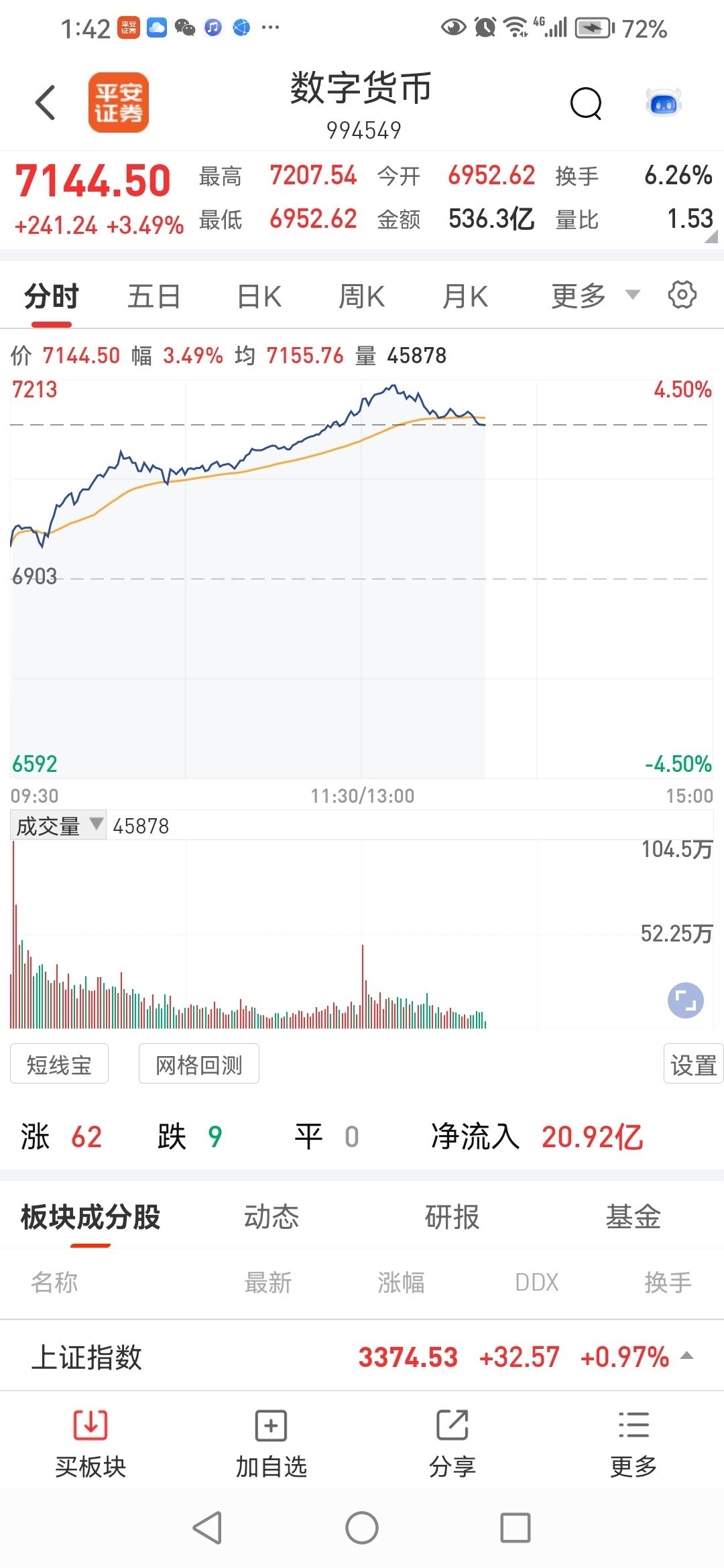Select the 月K chart tab
724x1568 pixels.
tap(465, 296)
